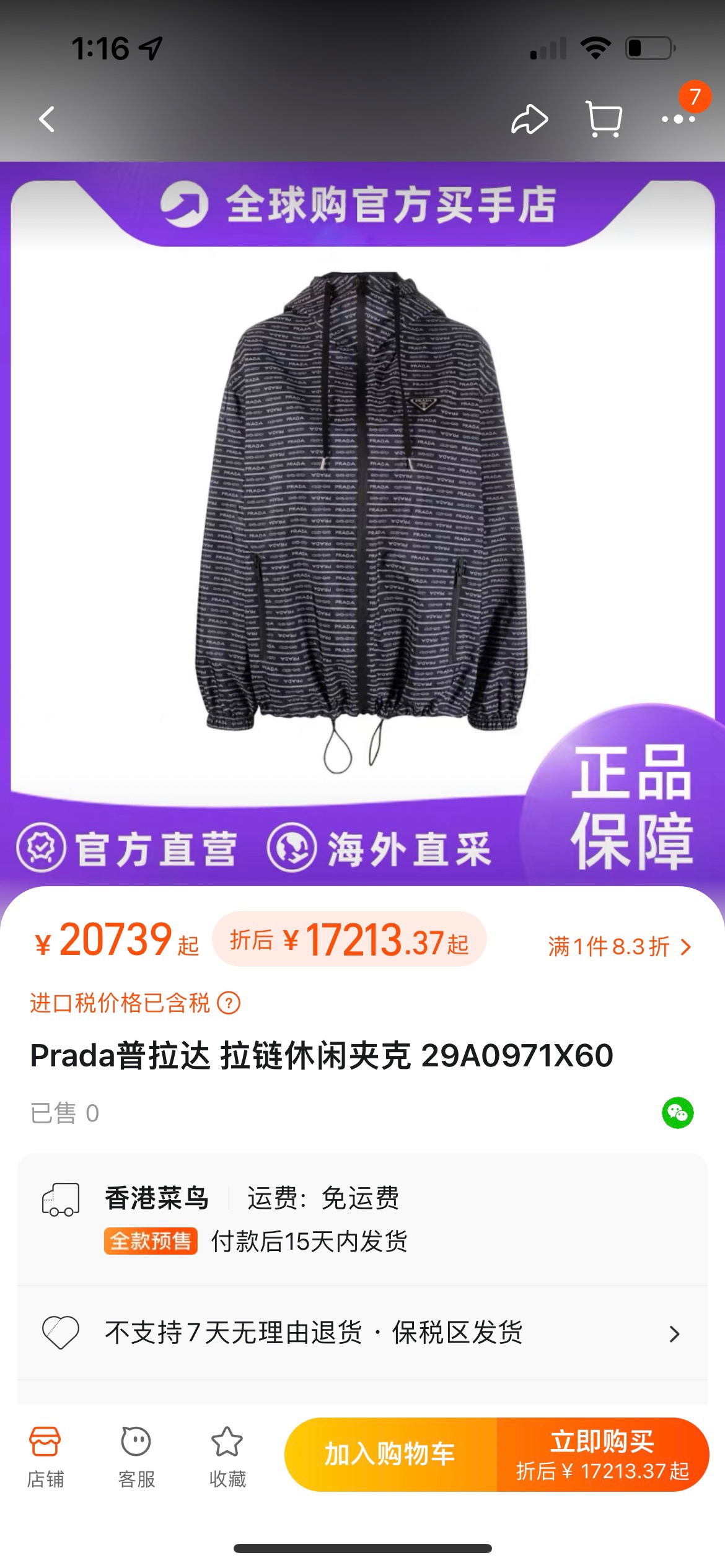The height and width of the screenshot is (1568, 725).
Task: Open the 满1件8.3折 discount details
Action: (618, 946)
